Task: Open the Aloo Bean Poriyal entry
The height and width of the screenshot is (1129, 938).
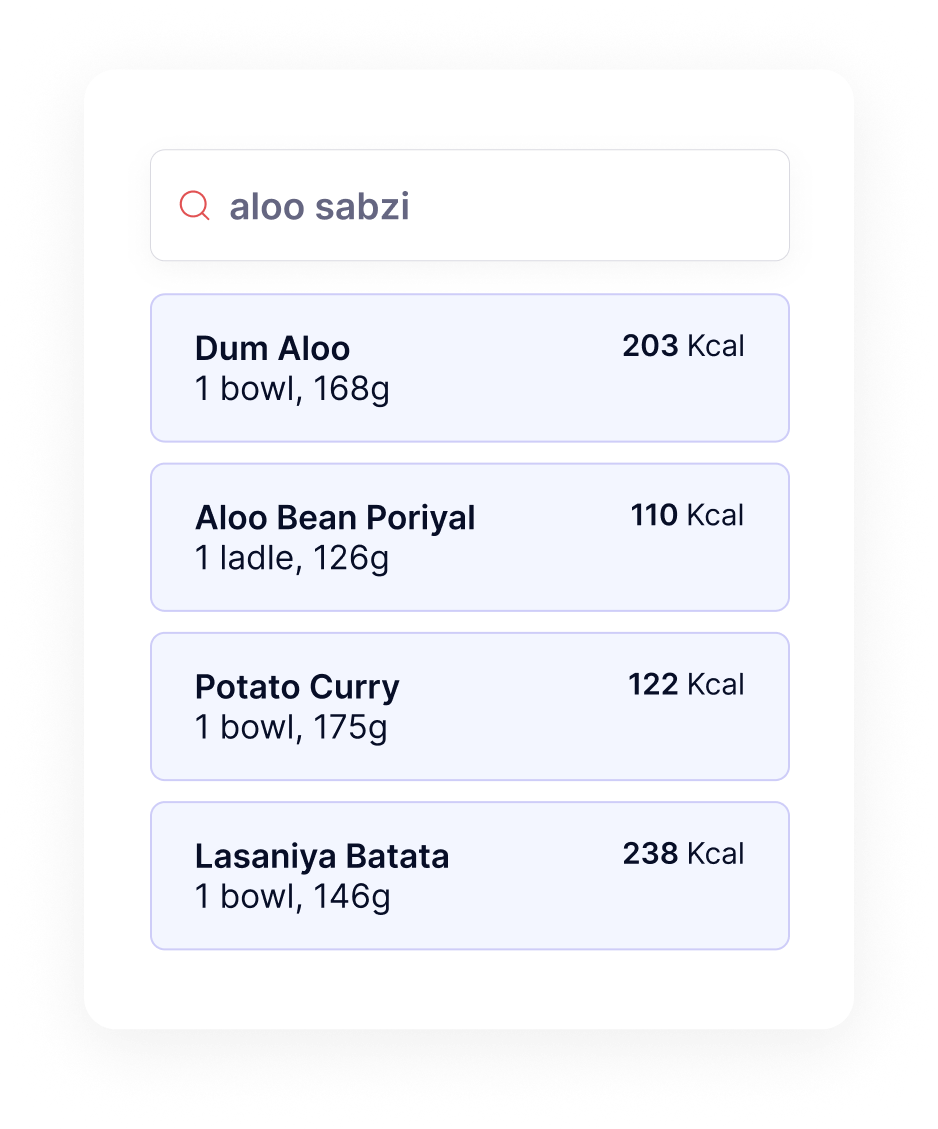Action: 469,537
